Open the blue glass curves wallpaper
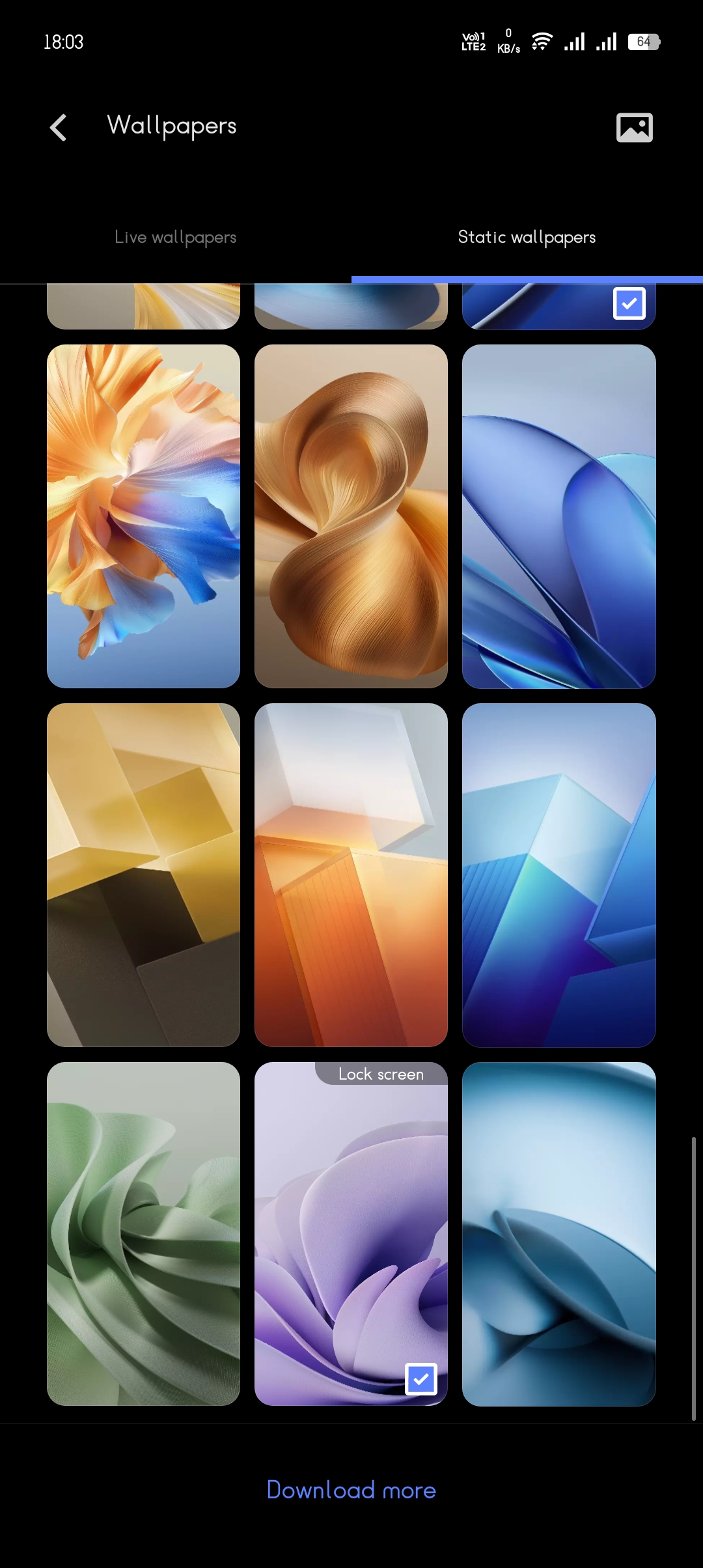This screenshot has width=703, height=1568. point(558,516)
